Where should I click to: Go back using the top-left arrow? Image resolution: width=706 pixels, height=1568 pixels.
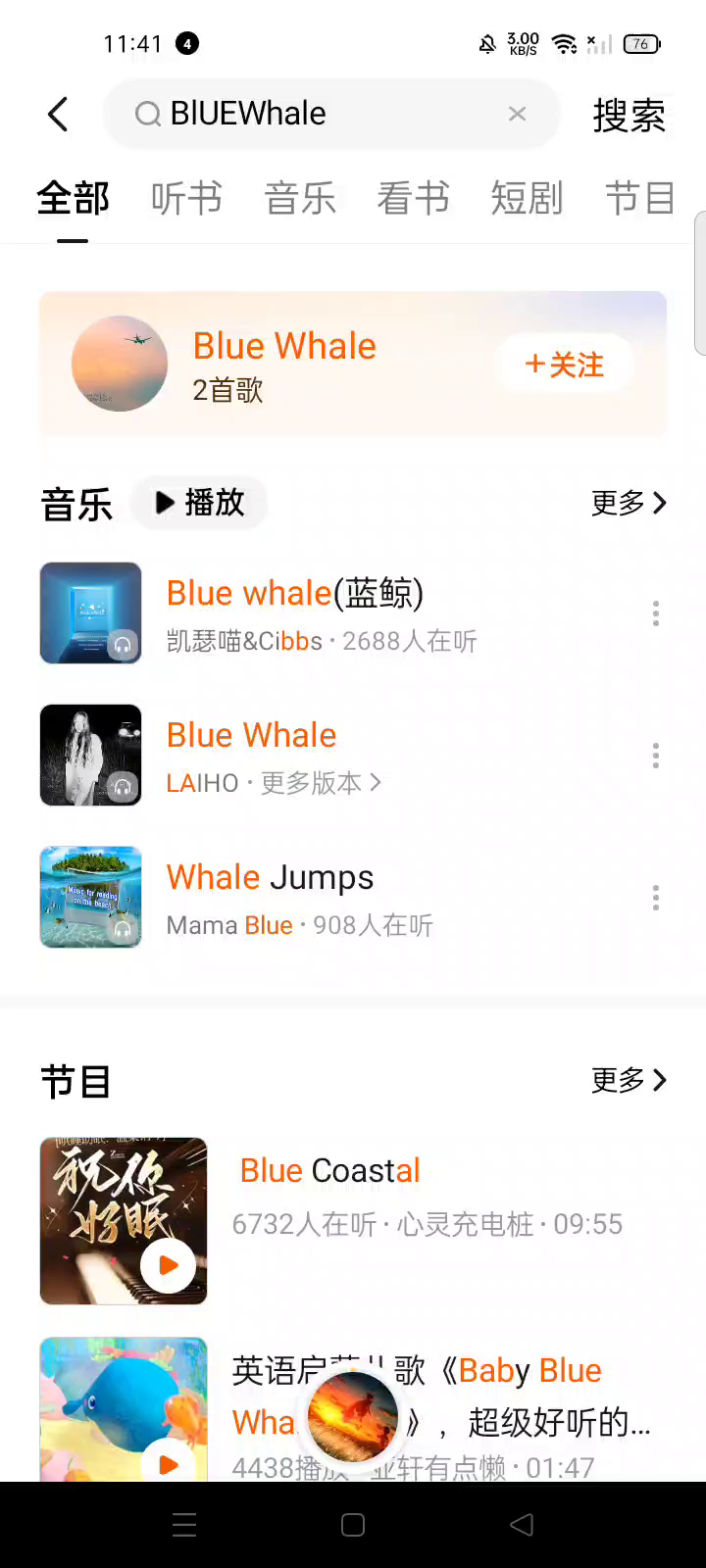[x=59, y=114]
